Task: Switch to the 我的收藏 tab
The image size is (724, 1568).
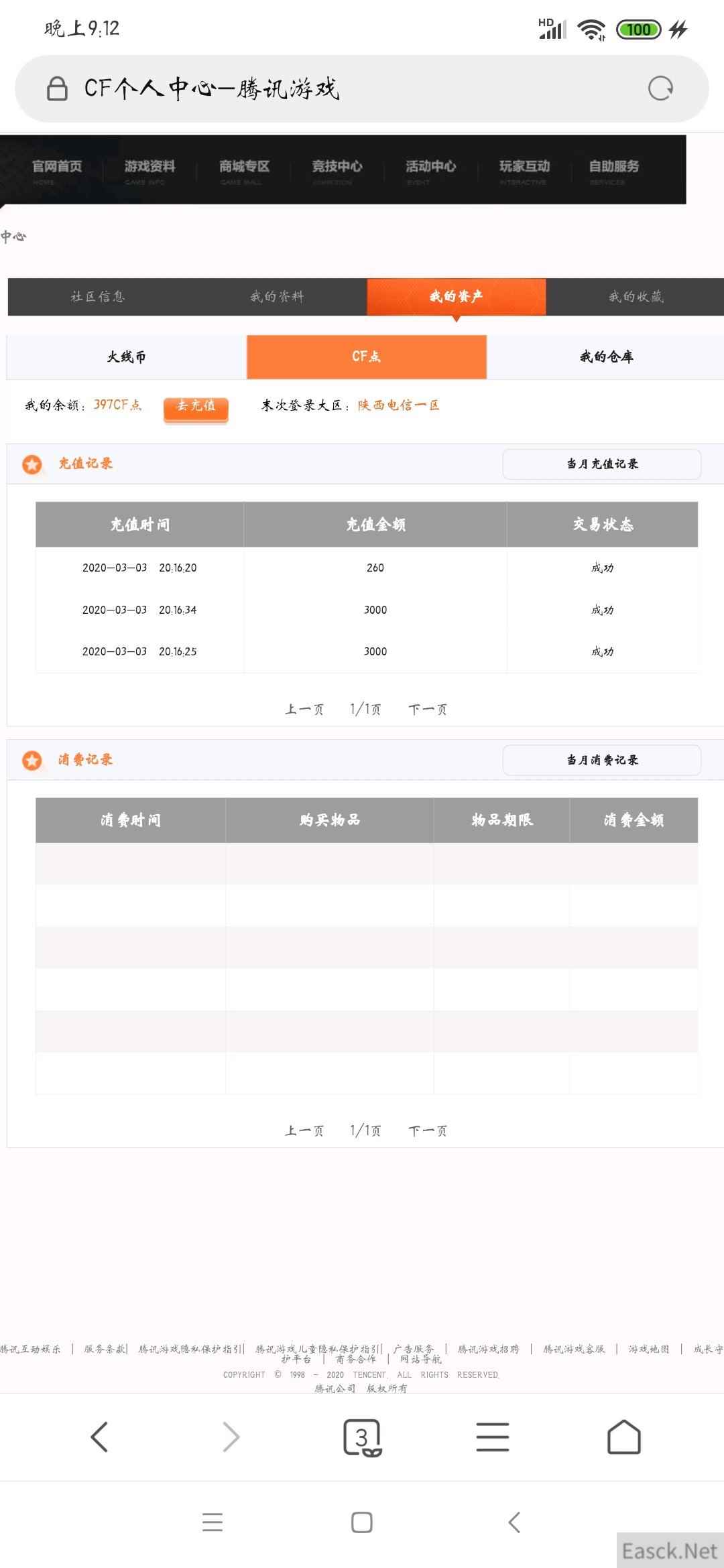Action: tap(636, 297)
